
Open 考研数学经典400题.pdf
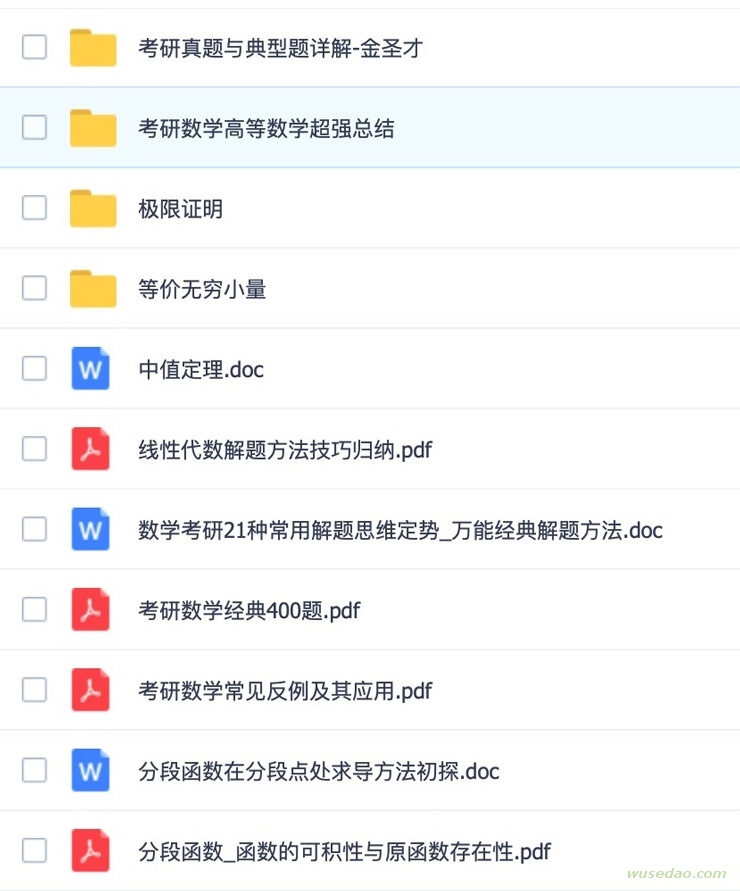click(x=249, y=610)
